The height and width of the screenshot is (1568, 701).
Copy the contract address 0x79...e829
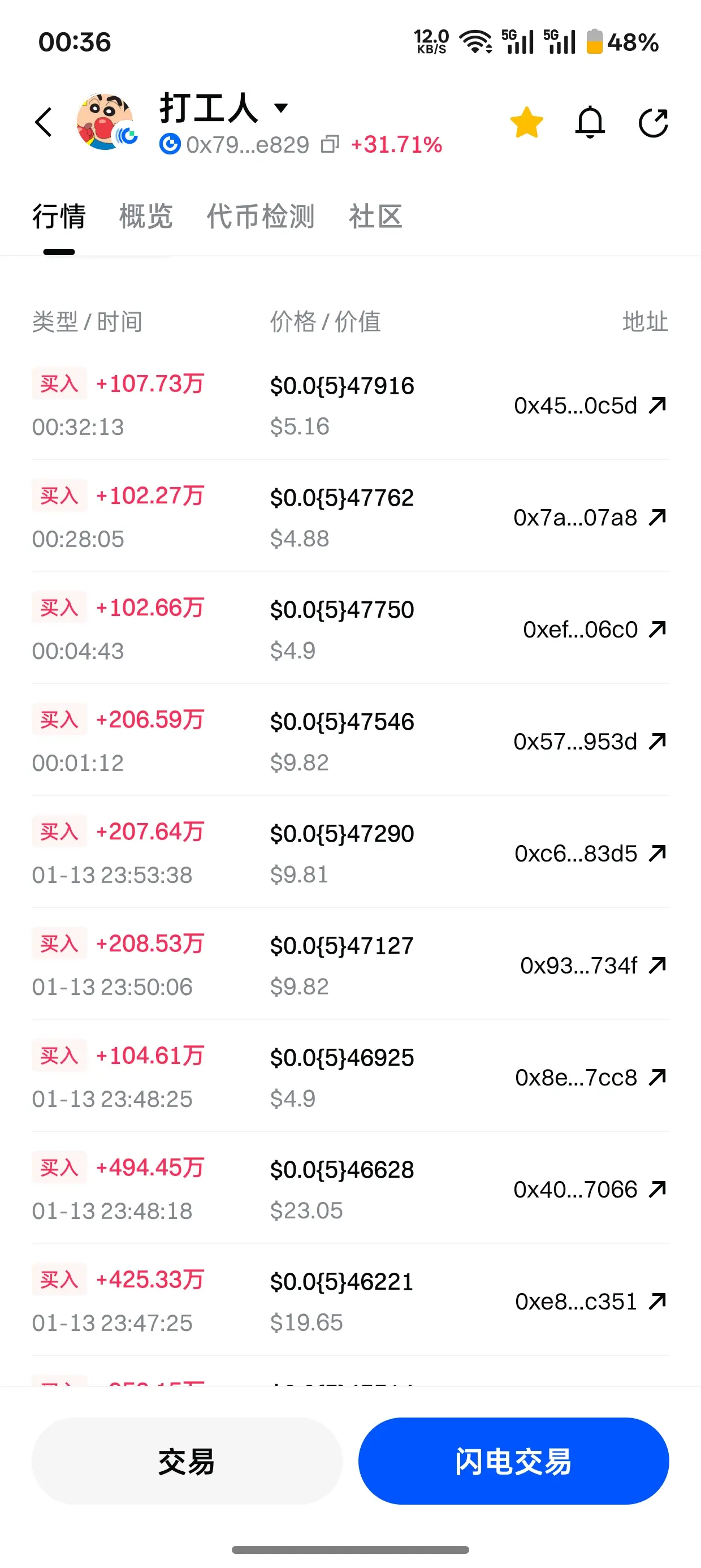point(330,145)
